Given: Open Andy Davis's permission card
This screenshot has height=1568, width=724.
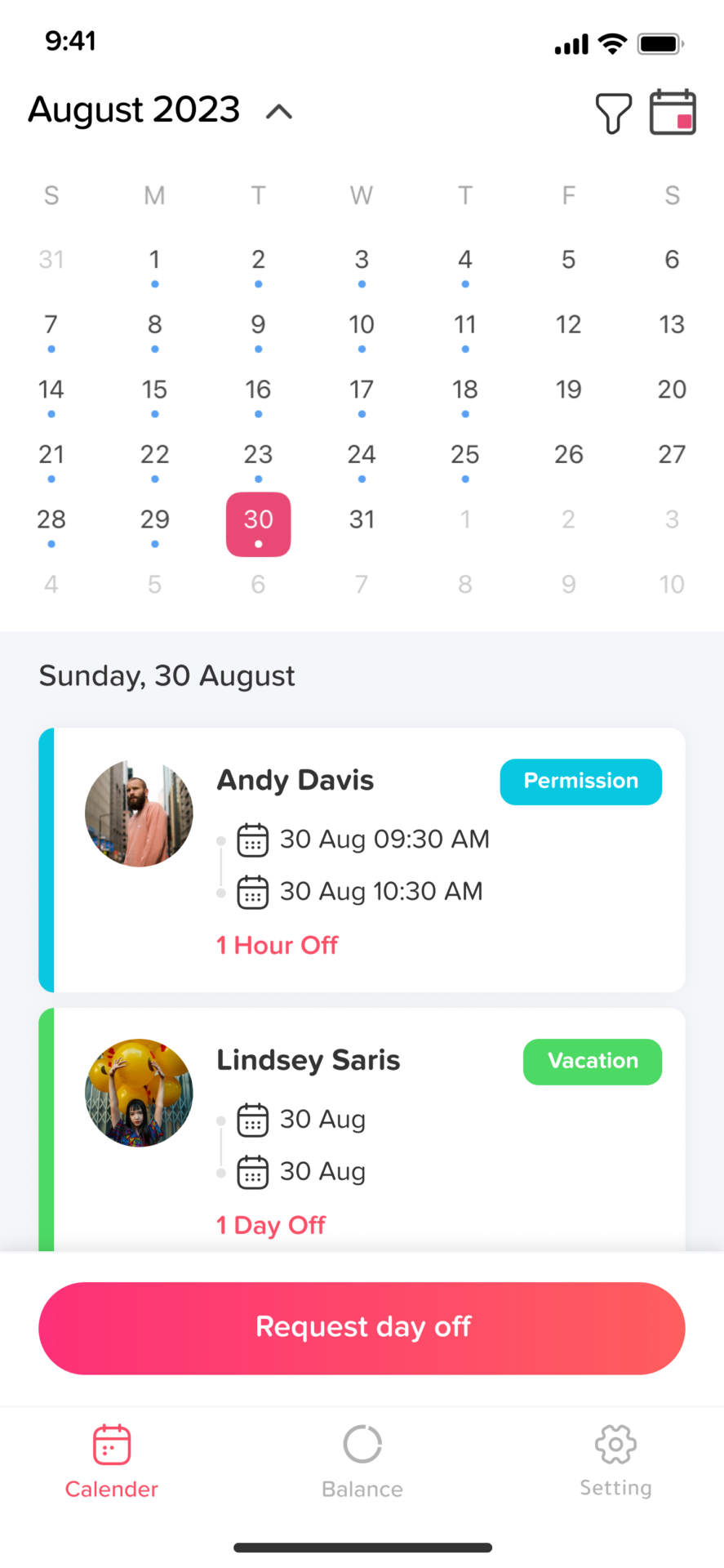Looking at the screenshot, I should (x=362, y=860).
